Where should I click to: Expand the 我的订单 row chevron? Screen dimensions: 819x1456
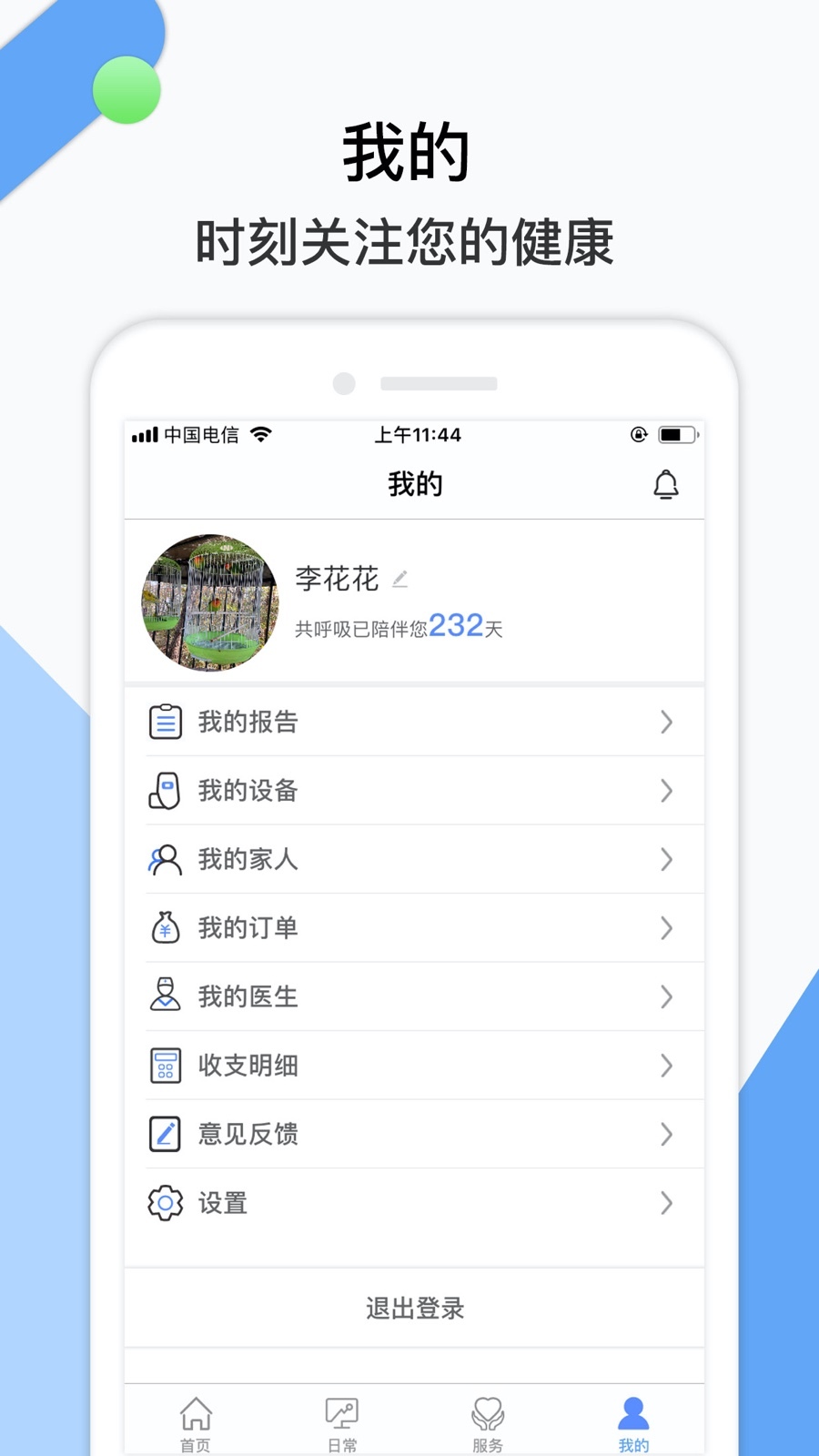(x=667, y=927)
